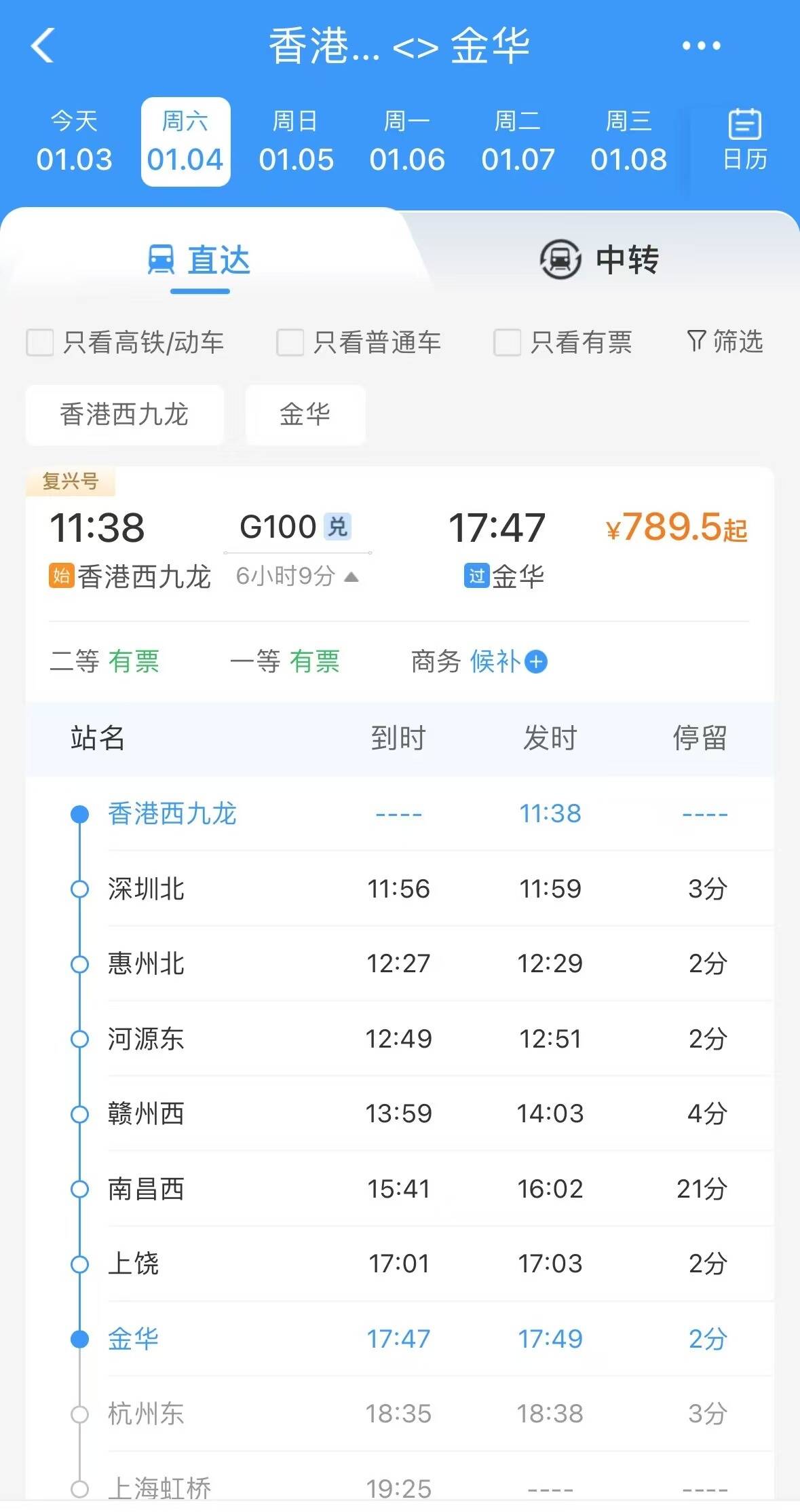
Task: Select Tuesday 01.07 date
Action: click(518, 142)
